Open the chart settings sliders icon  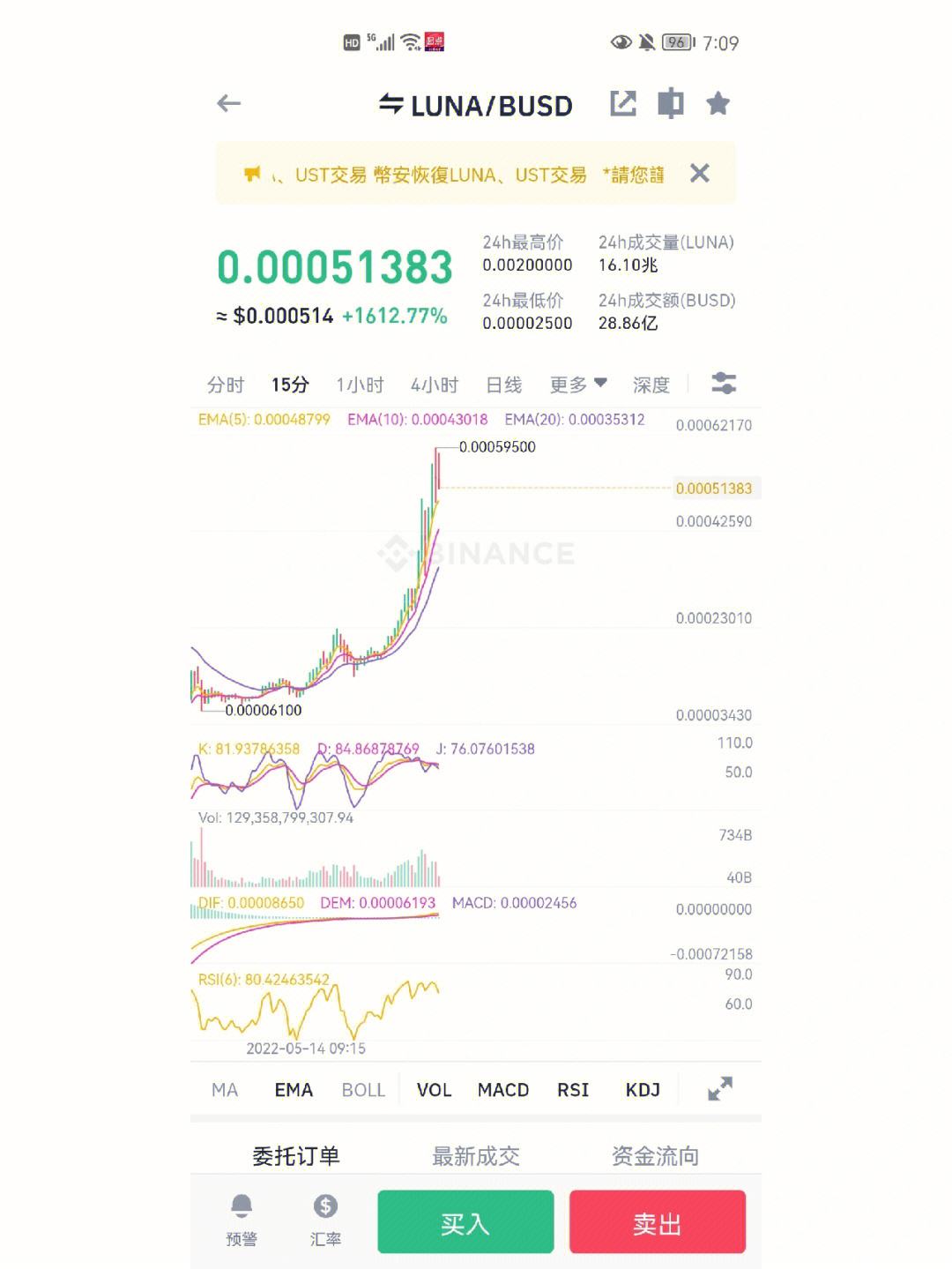[724, 384]
